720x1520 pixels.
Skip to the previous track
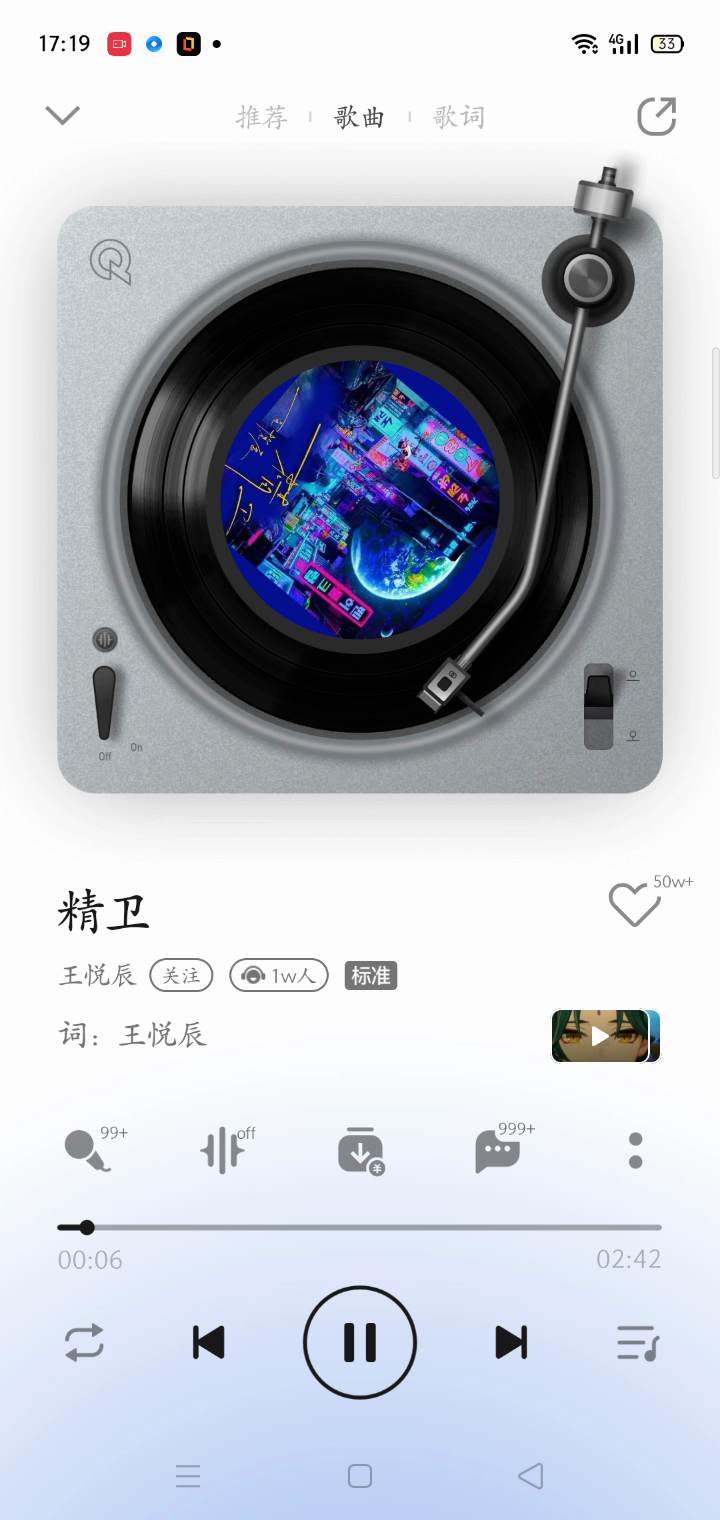[208, 1342]
